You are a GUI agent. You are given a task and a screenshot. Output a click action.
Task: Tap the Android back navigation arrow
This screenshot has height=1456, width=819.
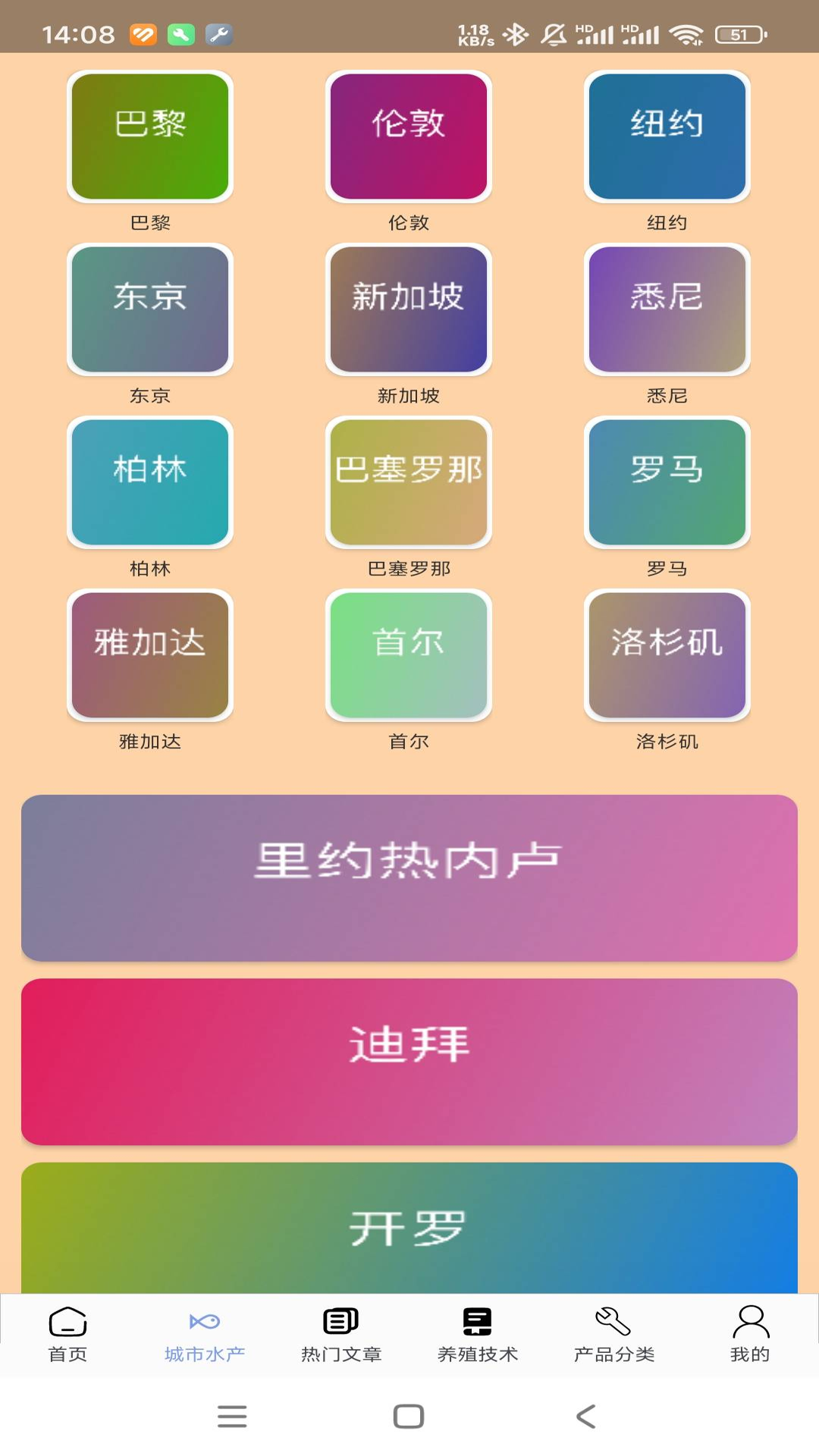(x=585, y=1417)
